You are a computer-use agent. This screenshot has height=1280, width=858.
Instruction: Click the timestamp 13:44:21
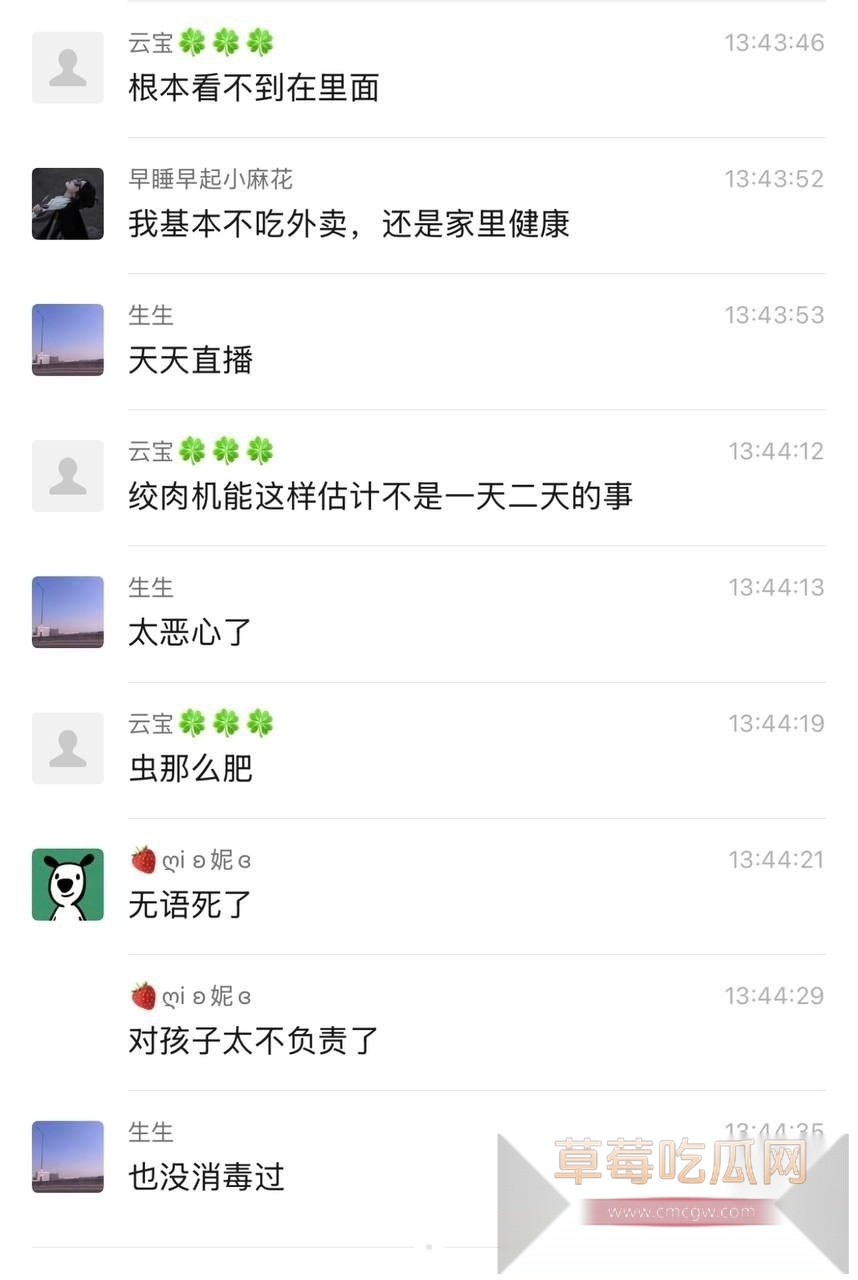tap(775, 860)
